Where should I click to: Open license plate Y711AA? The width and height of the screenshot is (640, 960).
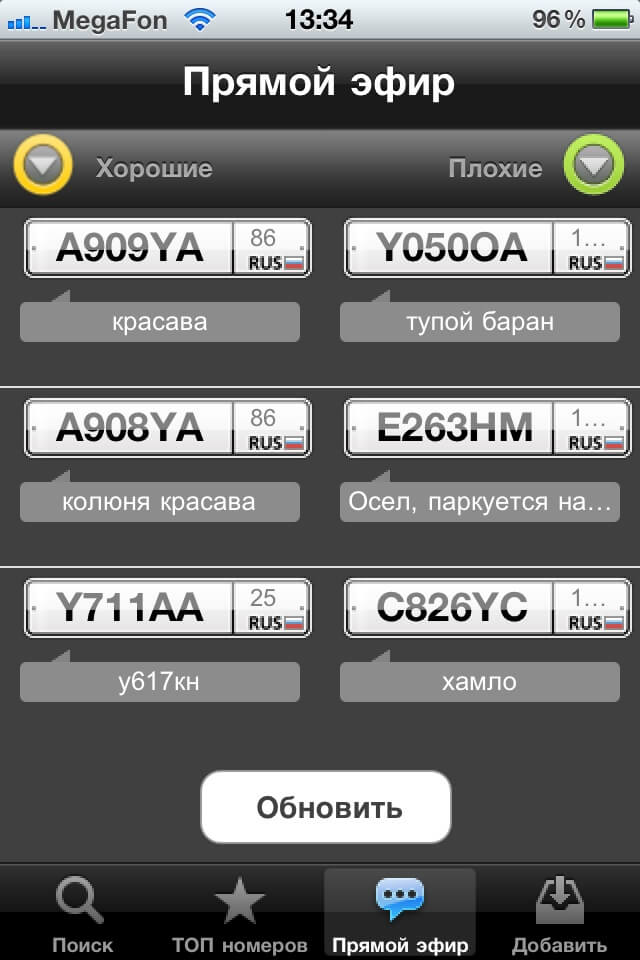(x=167, y=608)
